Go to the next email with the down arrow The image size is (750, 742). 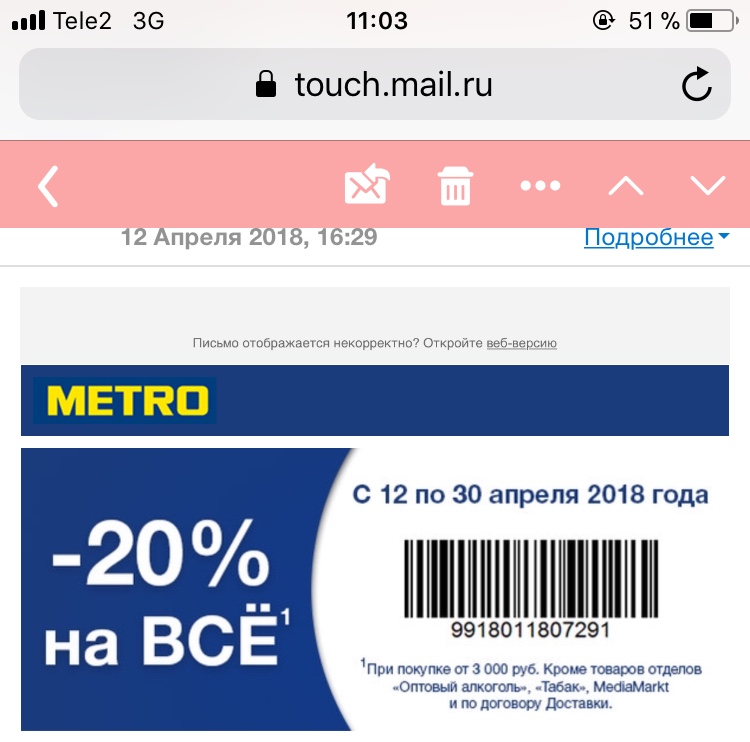708,186
